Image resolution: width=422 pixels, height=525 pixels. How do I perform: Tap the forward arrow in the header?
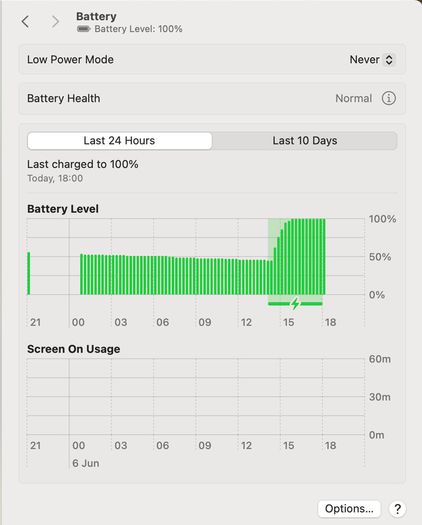pos(55,22)
